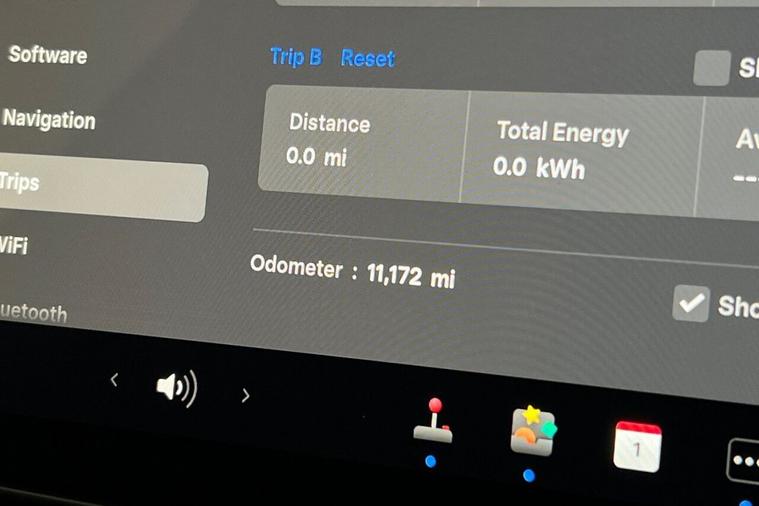
Task: Open WiFi settings
Action: [14, 245]
